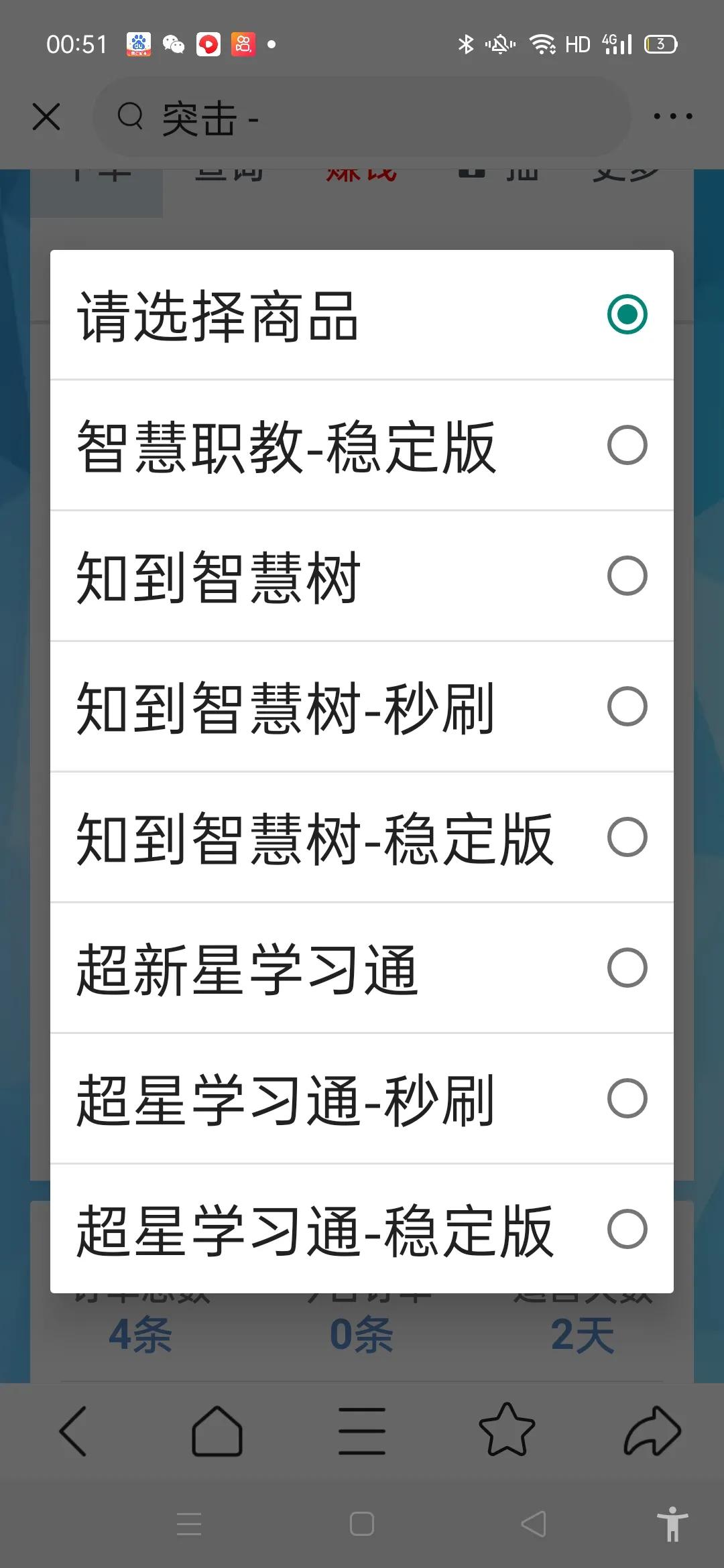Tap the address search field
This screenshot has height=1568, width=724.
tap(362, 117)
